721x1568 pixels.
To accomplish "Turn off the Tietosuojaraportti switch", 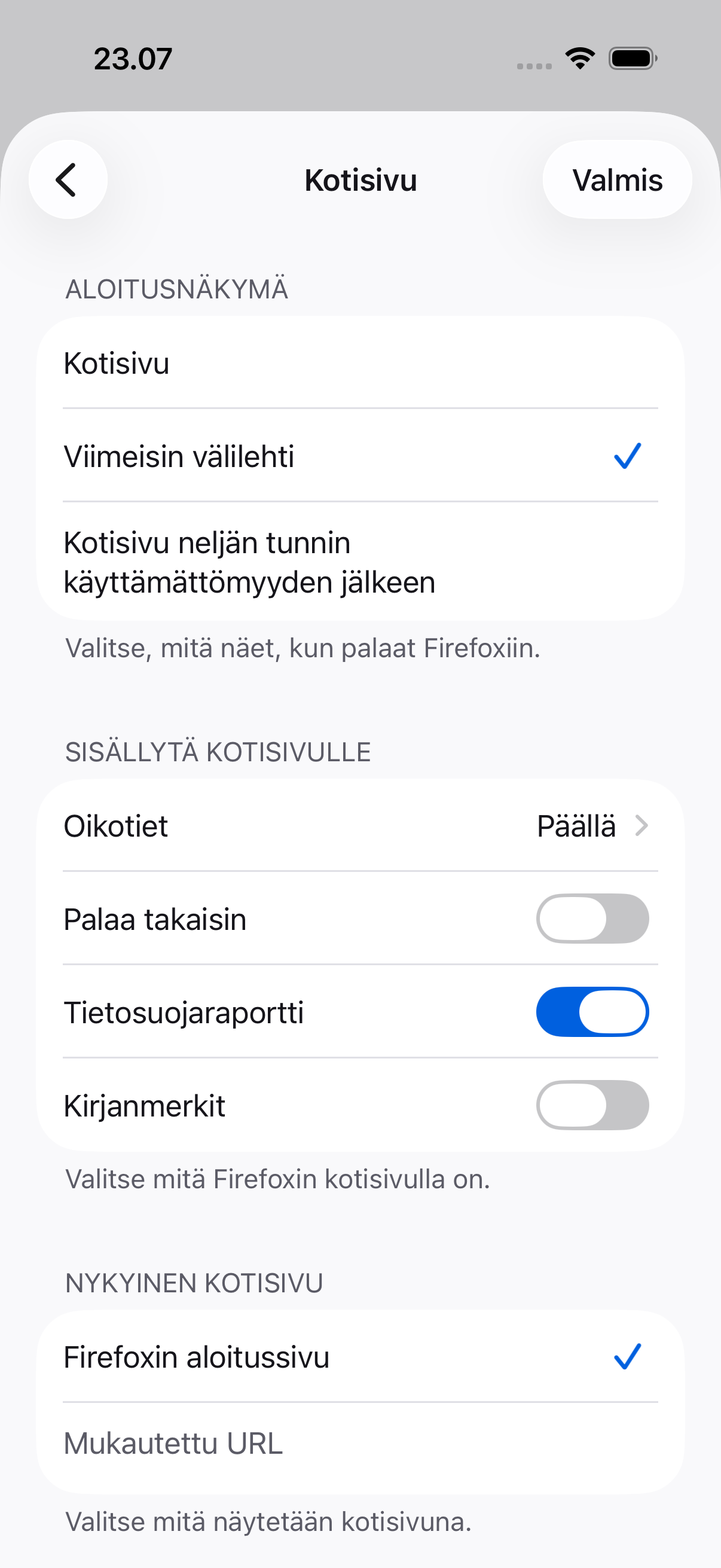I will click(592, 1012).
